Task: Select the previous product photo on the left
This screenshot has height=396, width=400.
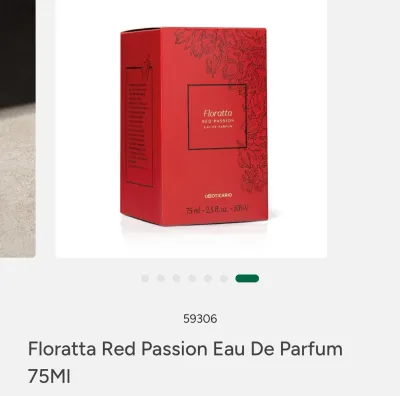Action: coord(18,128)
